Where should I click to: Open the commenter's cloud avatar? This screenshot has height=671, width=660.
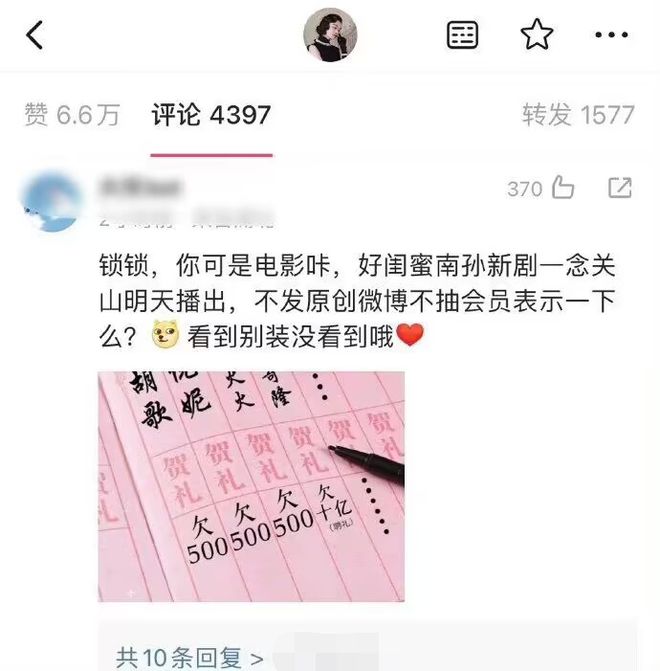[51, 202]
